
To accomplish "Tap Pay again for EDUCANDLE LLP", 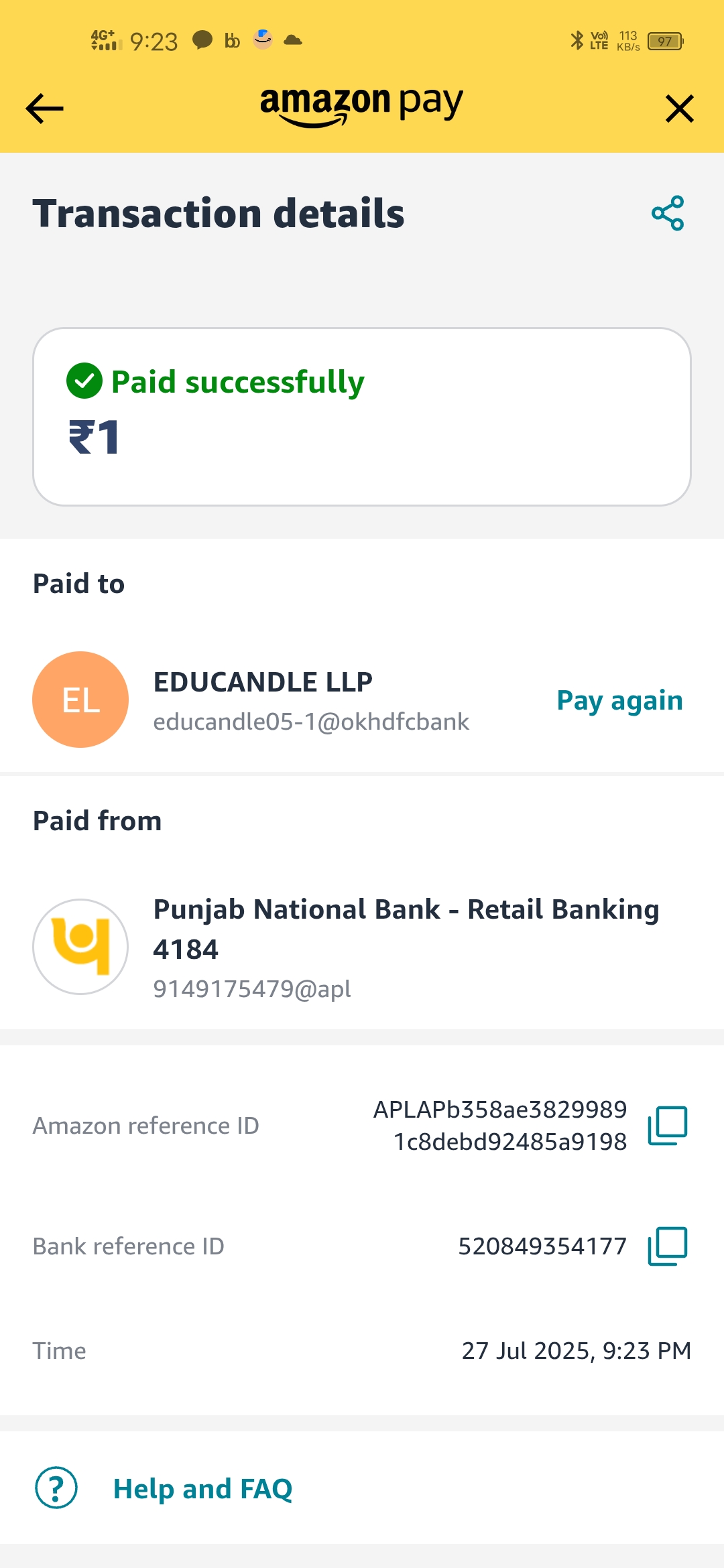I will click(x=619, y=700).
